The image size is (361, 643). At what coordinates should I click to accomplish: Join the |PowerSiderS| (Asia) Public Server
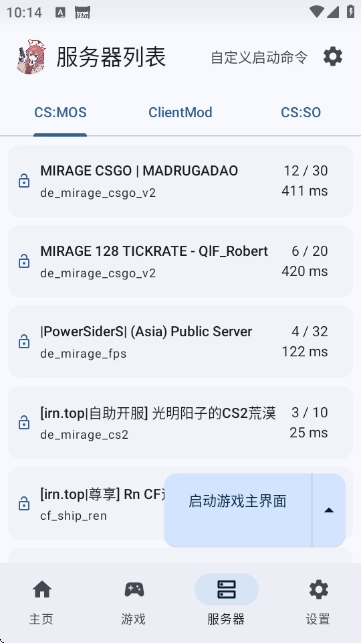[x=180, y=341]
